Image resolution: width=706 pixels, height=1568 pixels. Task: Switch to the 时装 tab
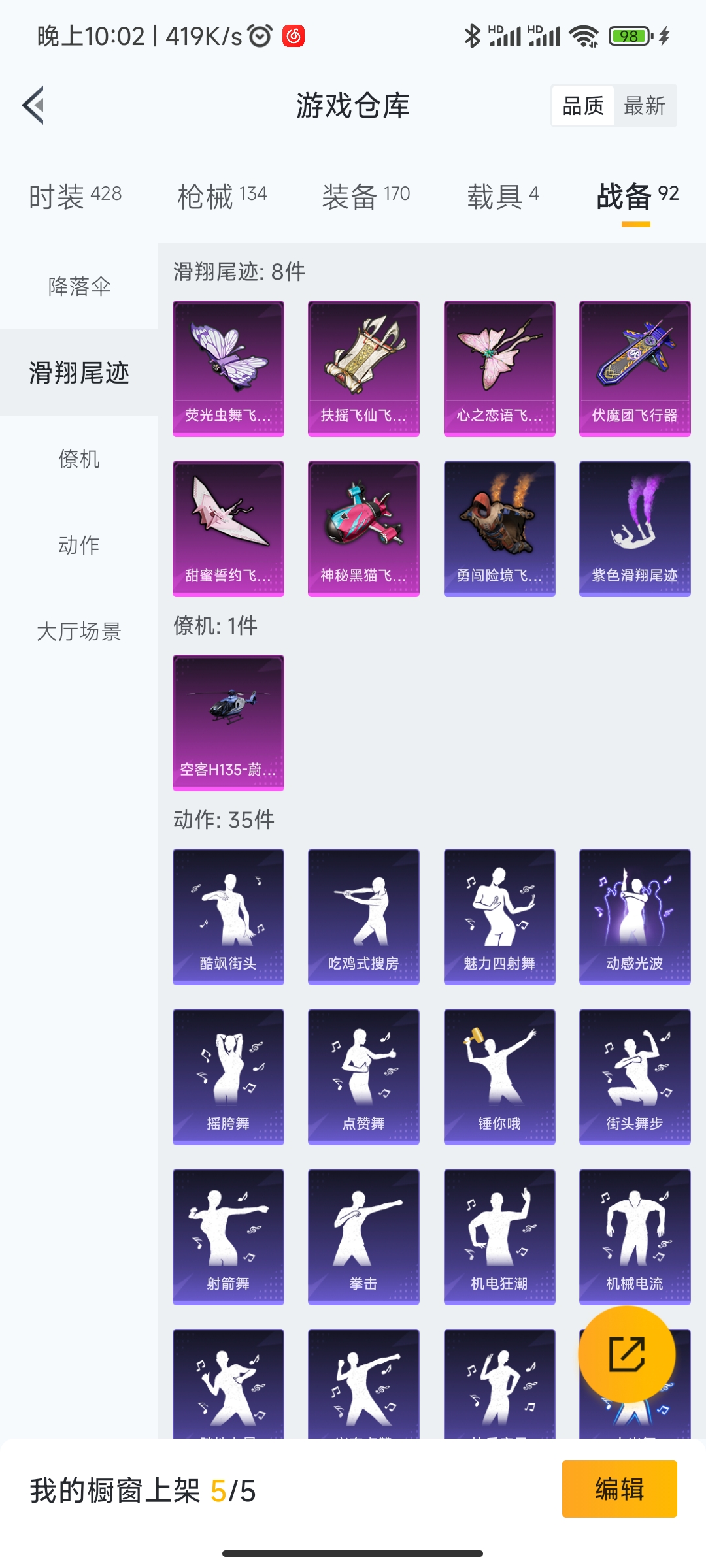tap(75, 195)
